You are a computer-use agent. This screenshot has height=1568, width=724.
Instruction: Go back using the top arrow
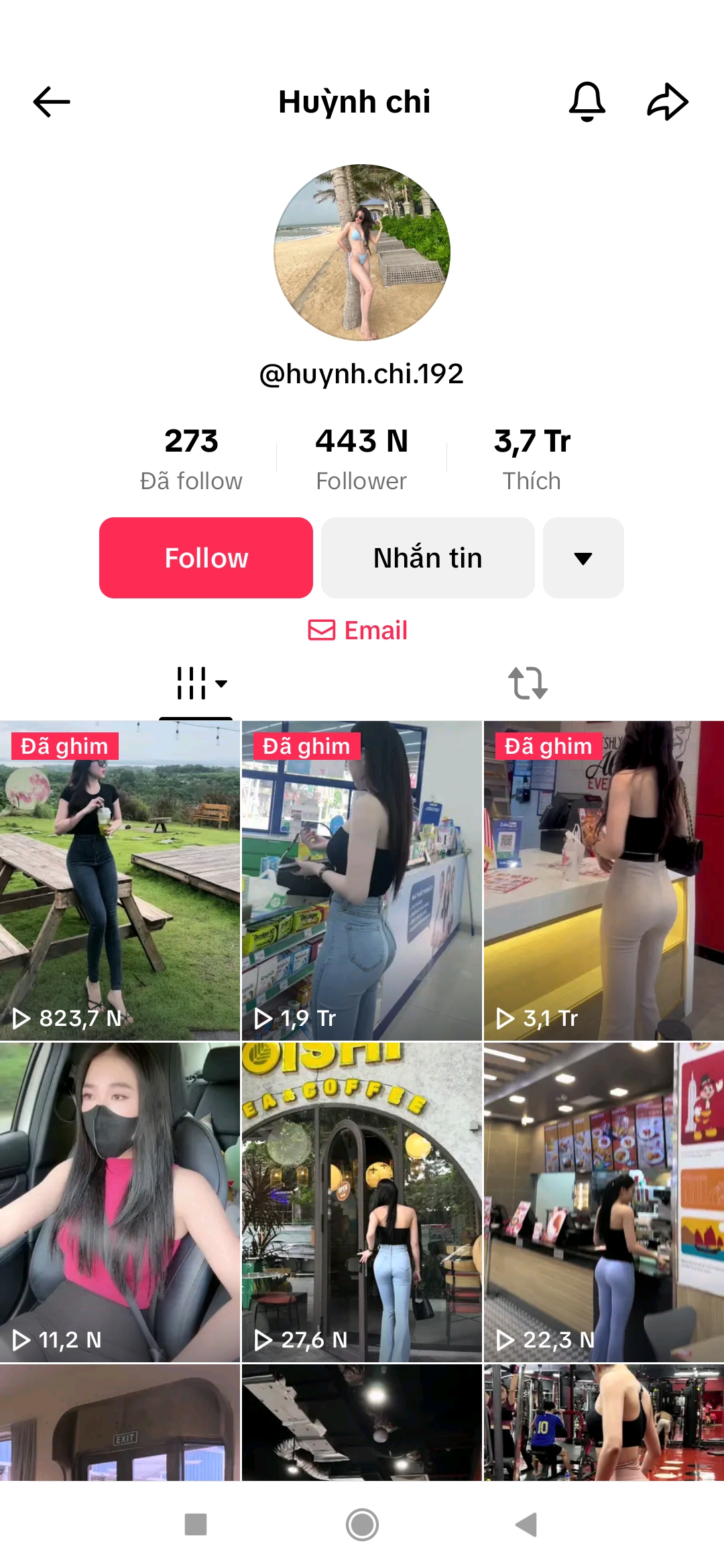52,102
